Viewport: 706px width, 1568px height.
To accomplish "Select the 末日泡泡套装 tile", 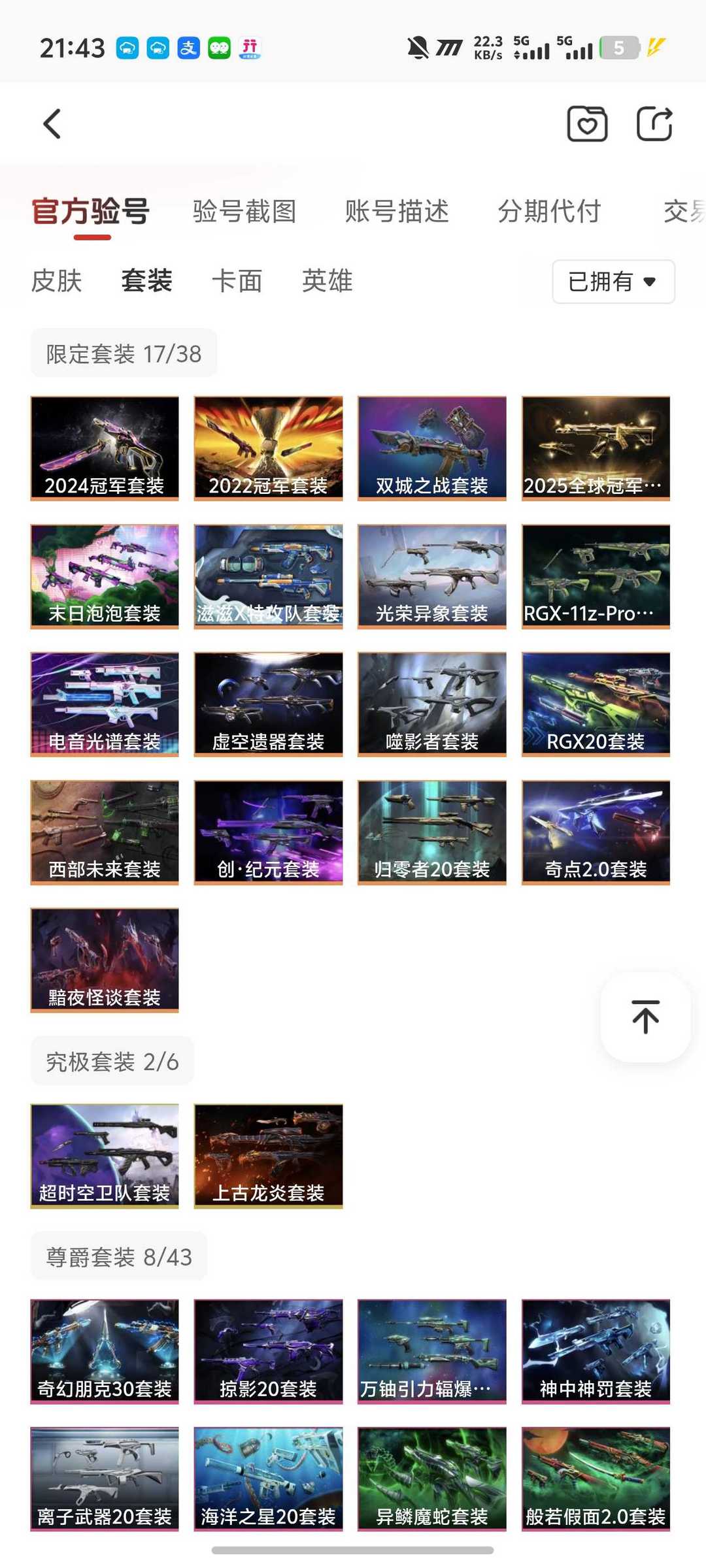I will (105, 576).
